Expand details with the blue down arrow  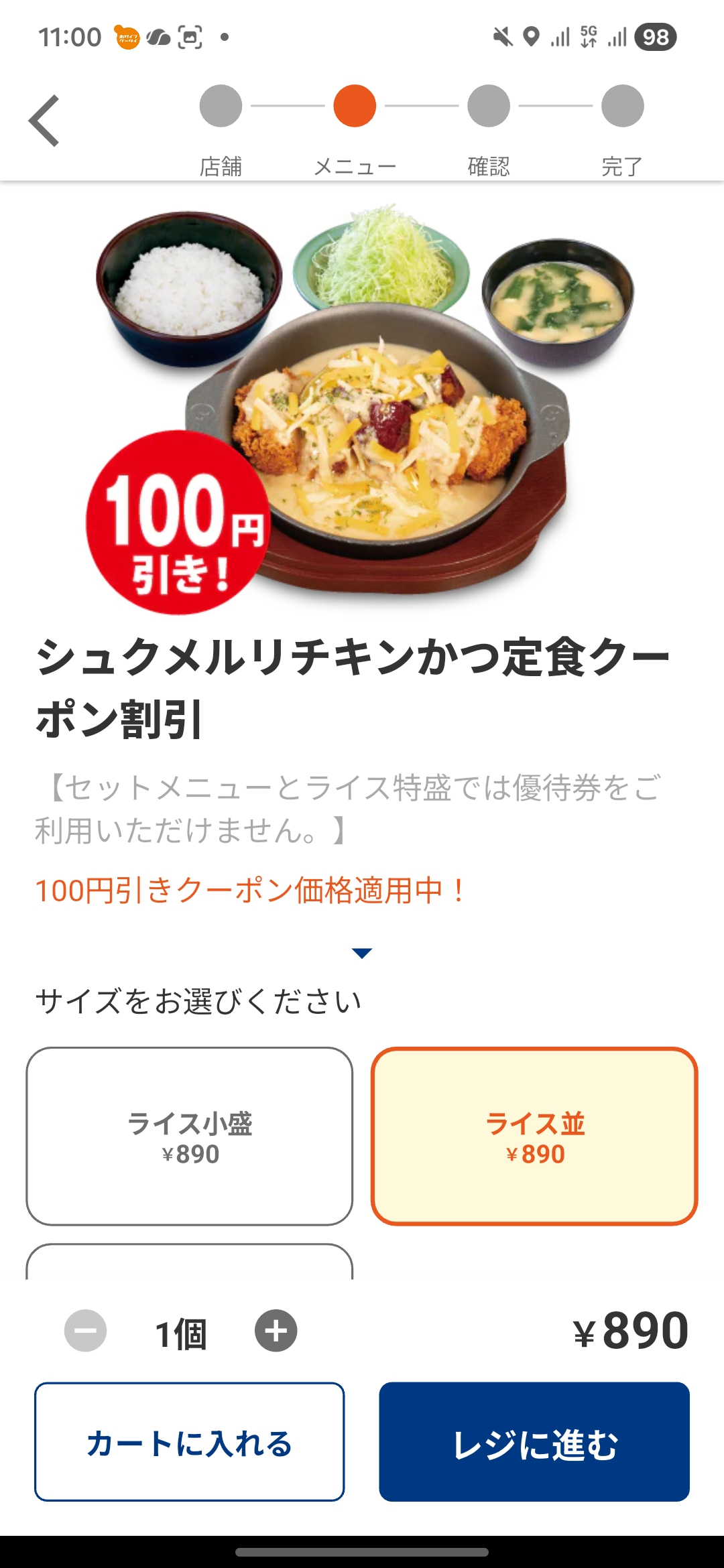click(362, 953)
